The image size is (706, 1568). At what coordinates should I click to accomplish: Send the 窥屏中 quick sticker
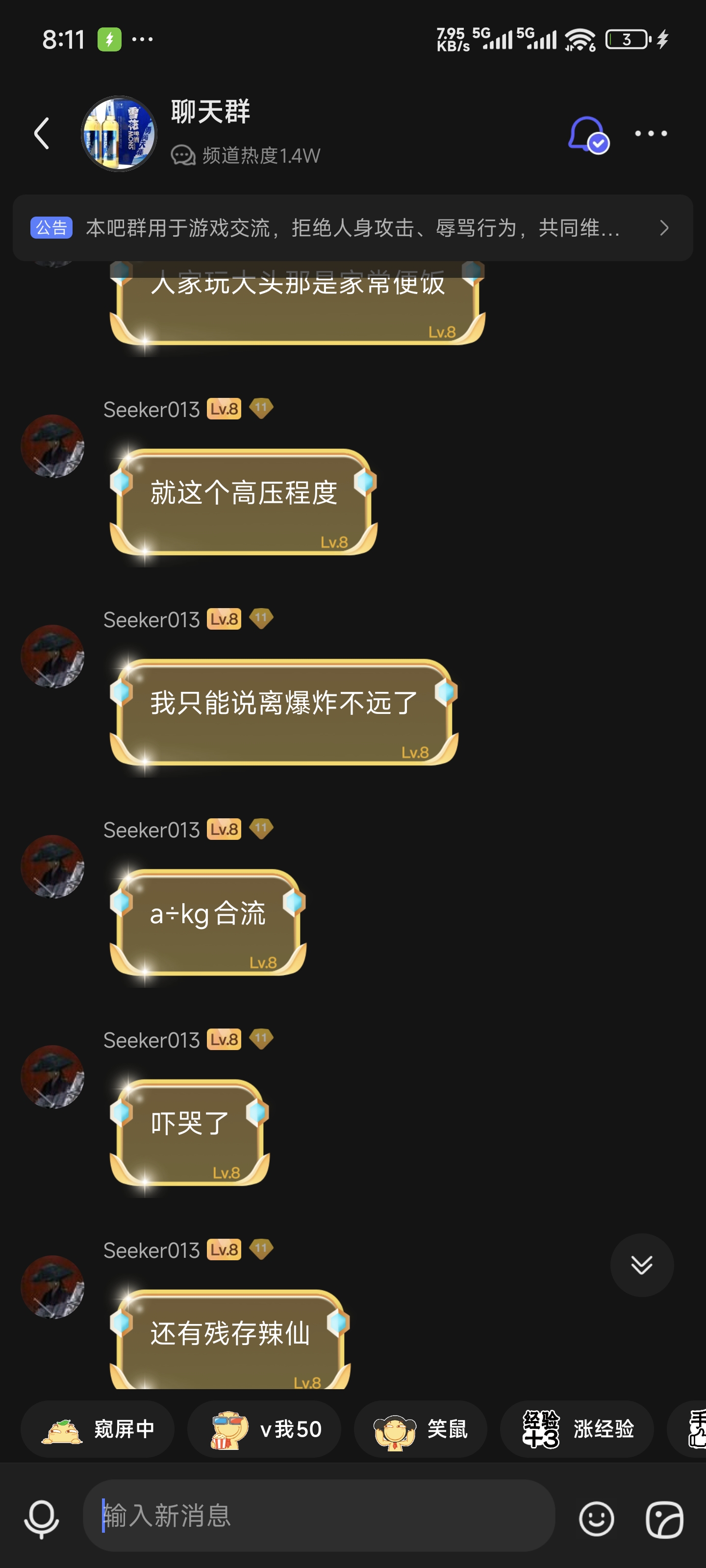98,1429
